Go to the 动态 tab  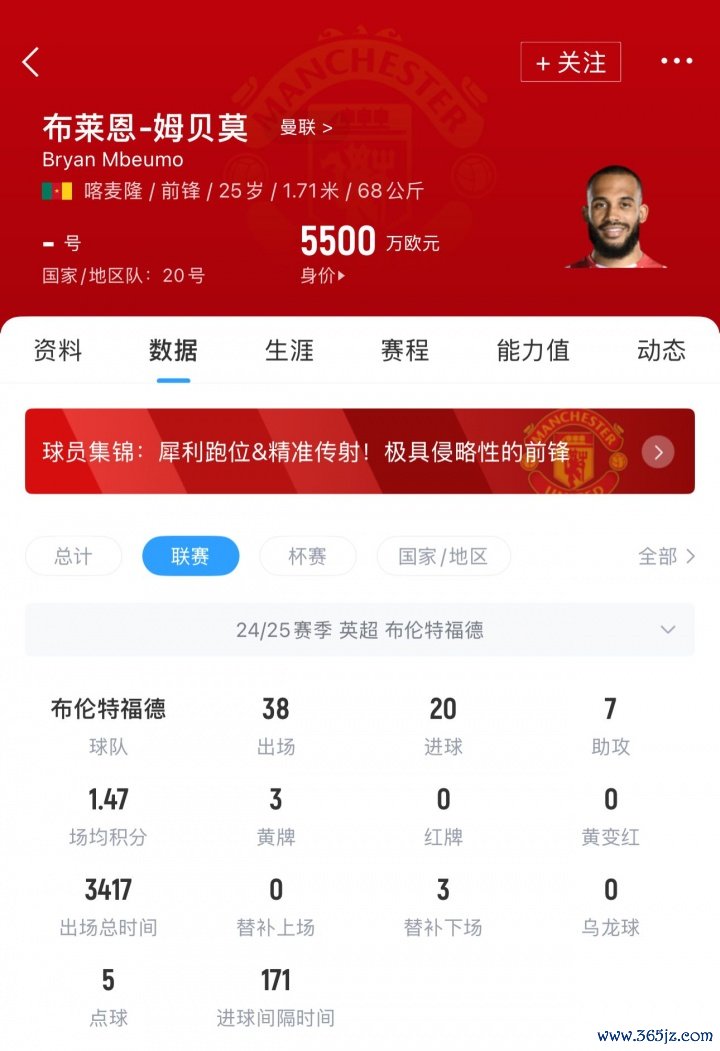click(661, 350)
